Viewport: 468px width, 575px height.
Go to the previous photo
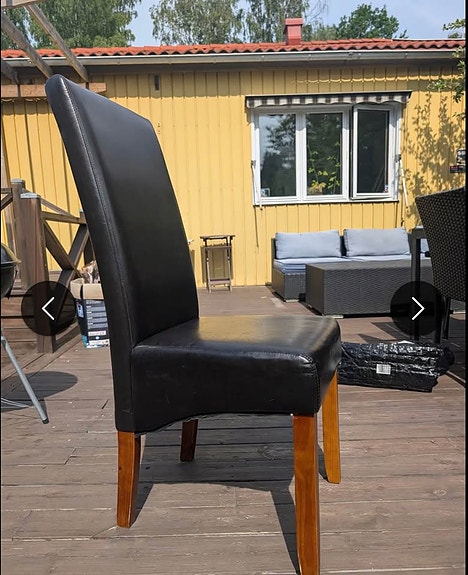(x=48, y=308)
